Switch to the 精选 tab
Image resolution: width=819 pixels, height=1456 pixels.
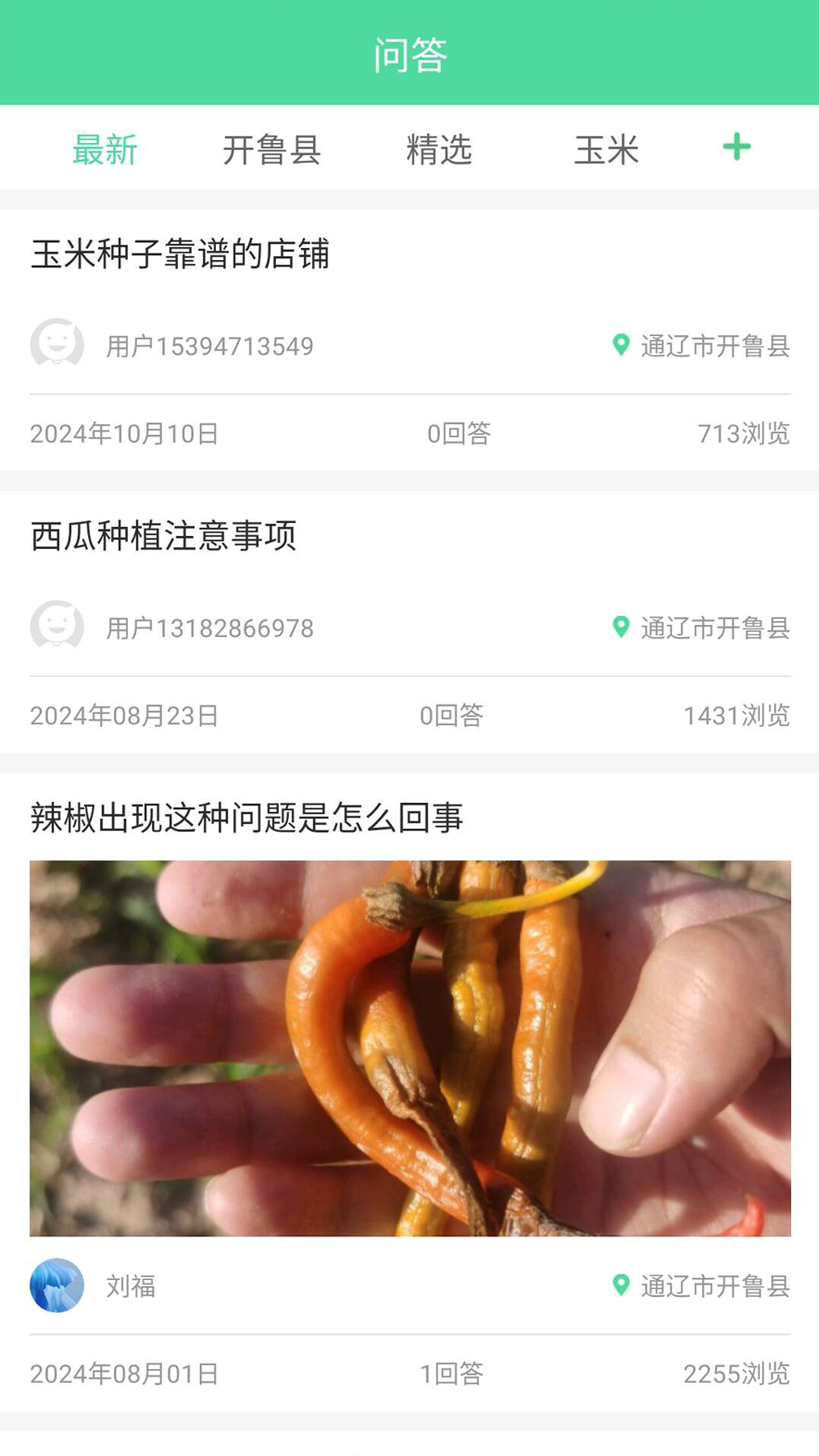click(441, 149)
